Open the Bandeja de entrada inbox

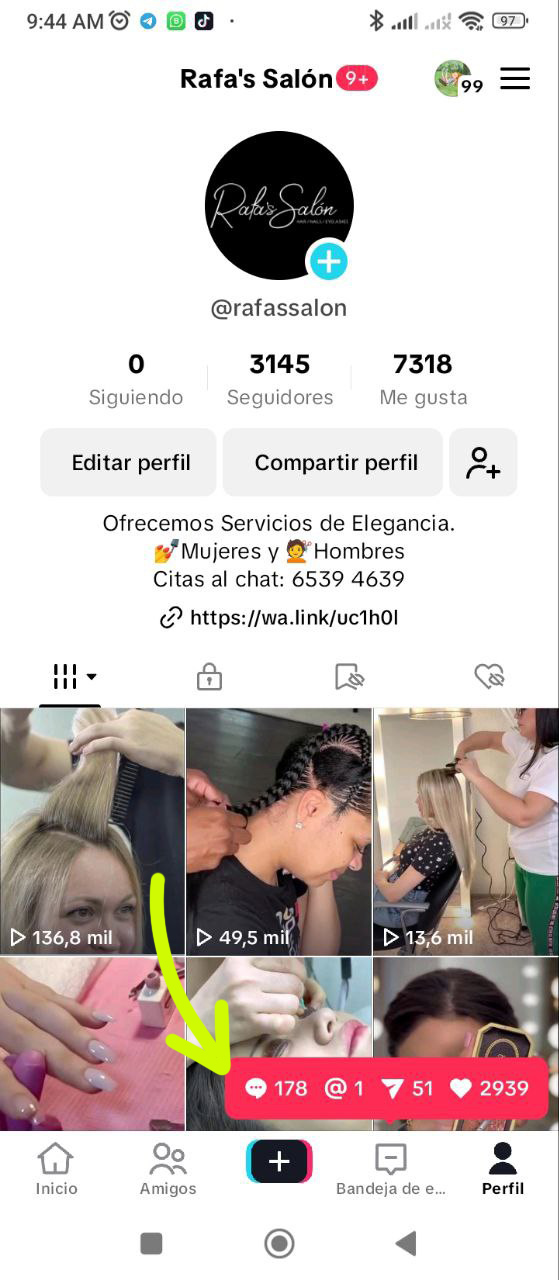(x=391, y=1170)
